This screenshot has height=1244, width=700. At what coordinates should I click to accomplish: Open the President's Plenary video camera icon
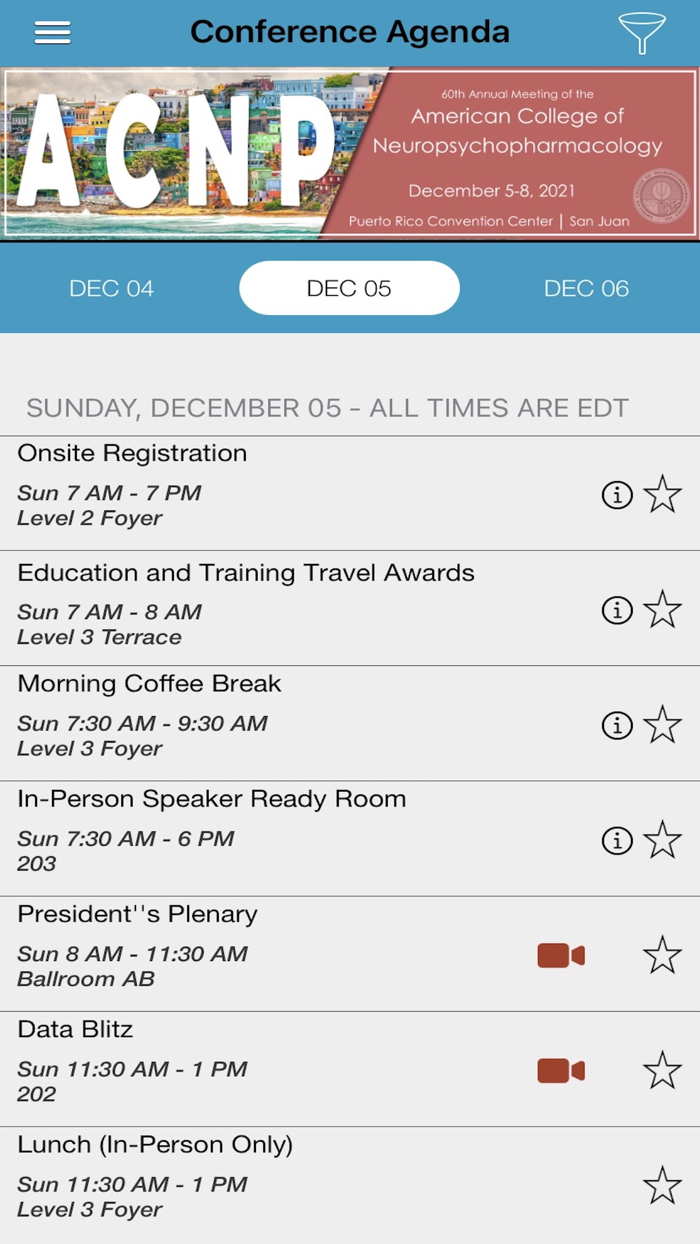pyautogui.click(x=561, y=956)
